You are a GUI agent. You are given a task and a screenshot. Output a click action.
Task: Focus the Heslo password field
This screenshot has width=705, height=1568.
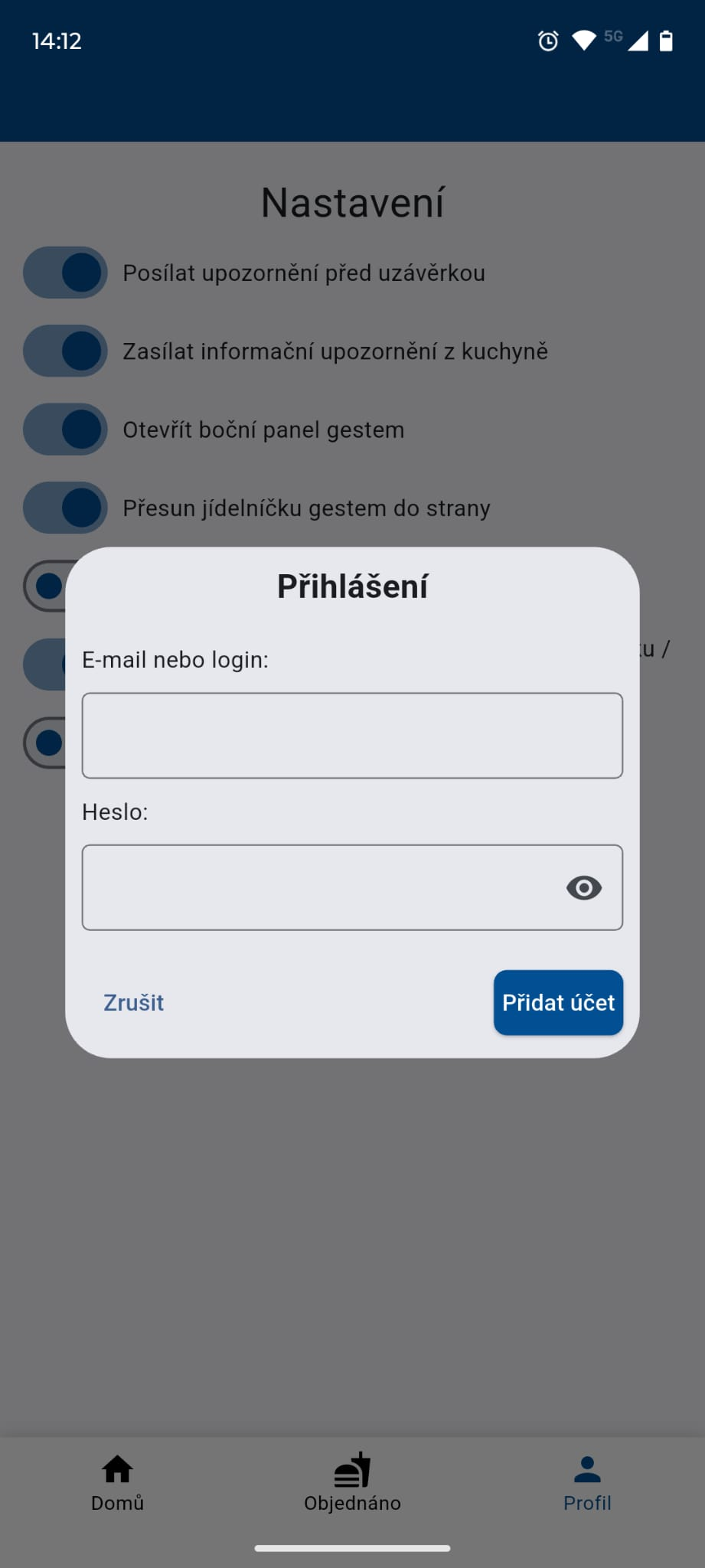click(321, 887)
